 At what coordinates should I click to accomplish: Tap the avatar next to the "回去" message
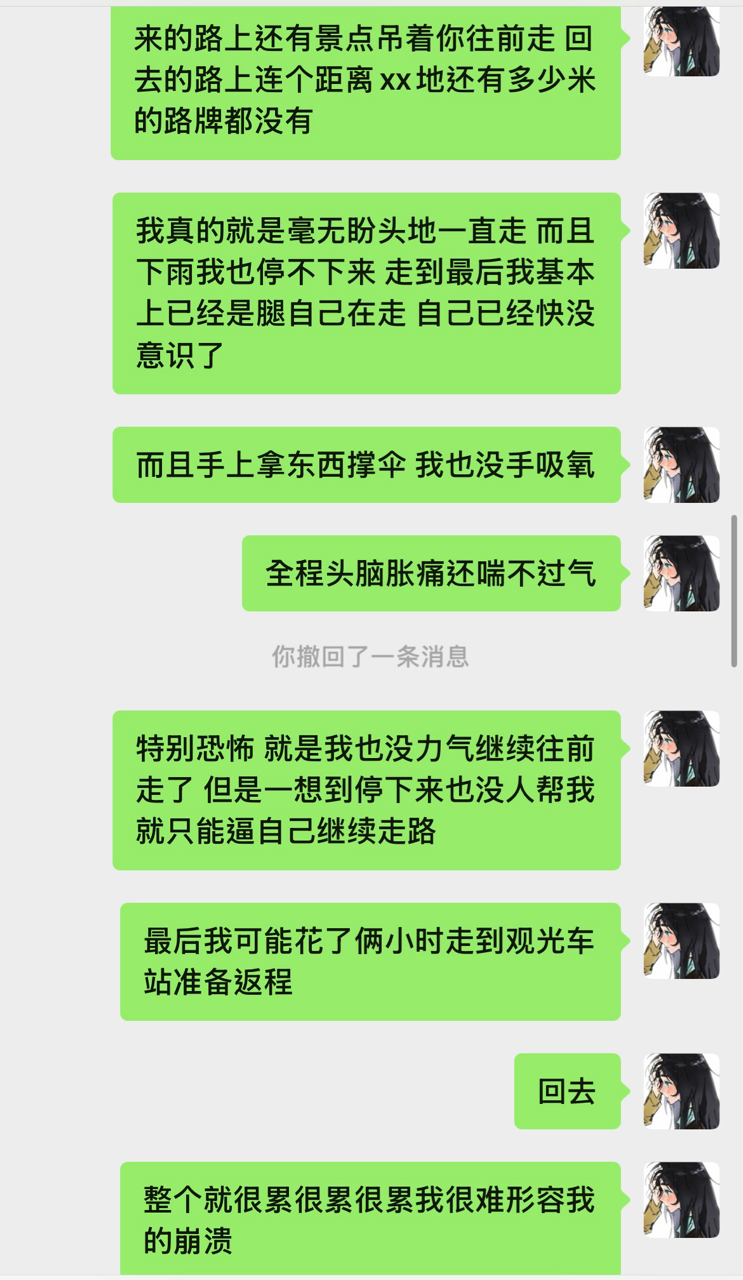(x=681, y=1091)
